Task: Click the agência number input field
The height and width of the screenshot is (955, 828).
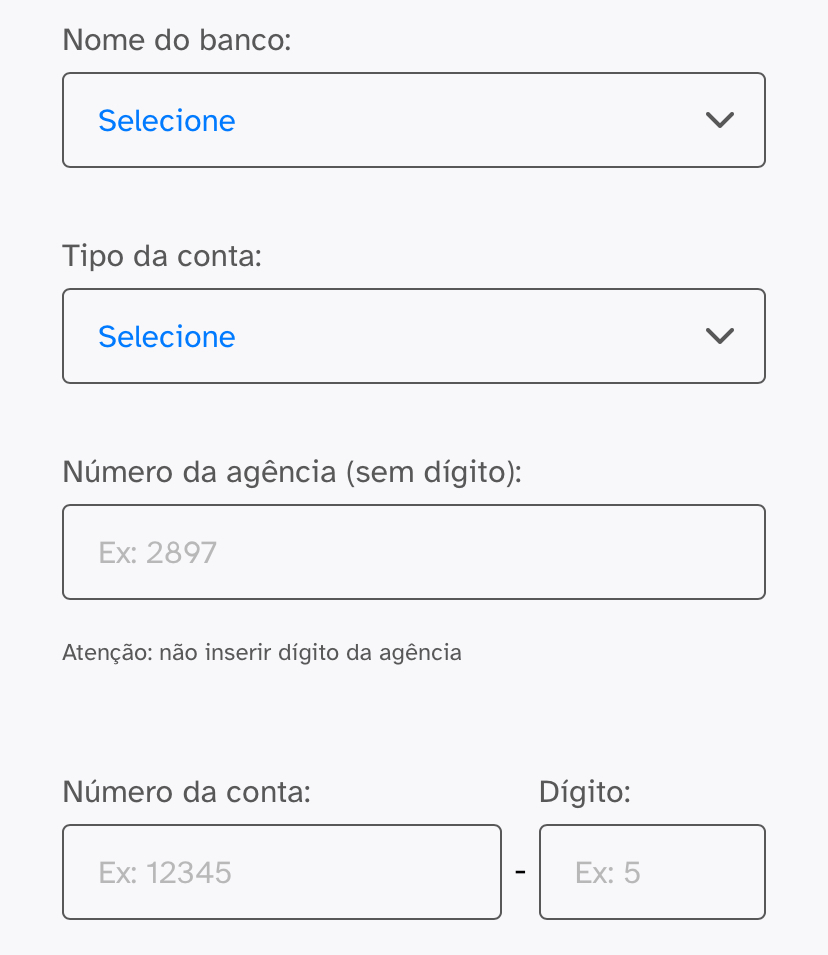Action: 414,552
